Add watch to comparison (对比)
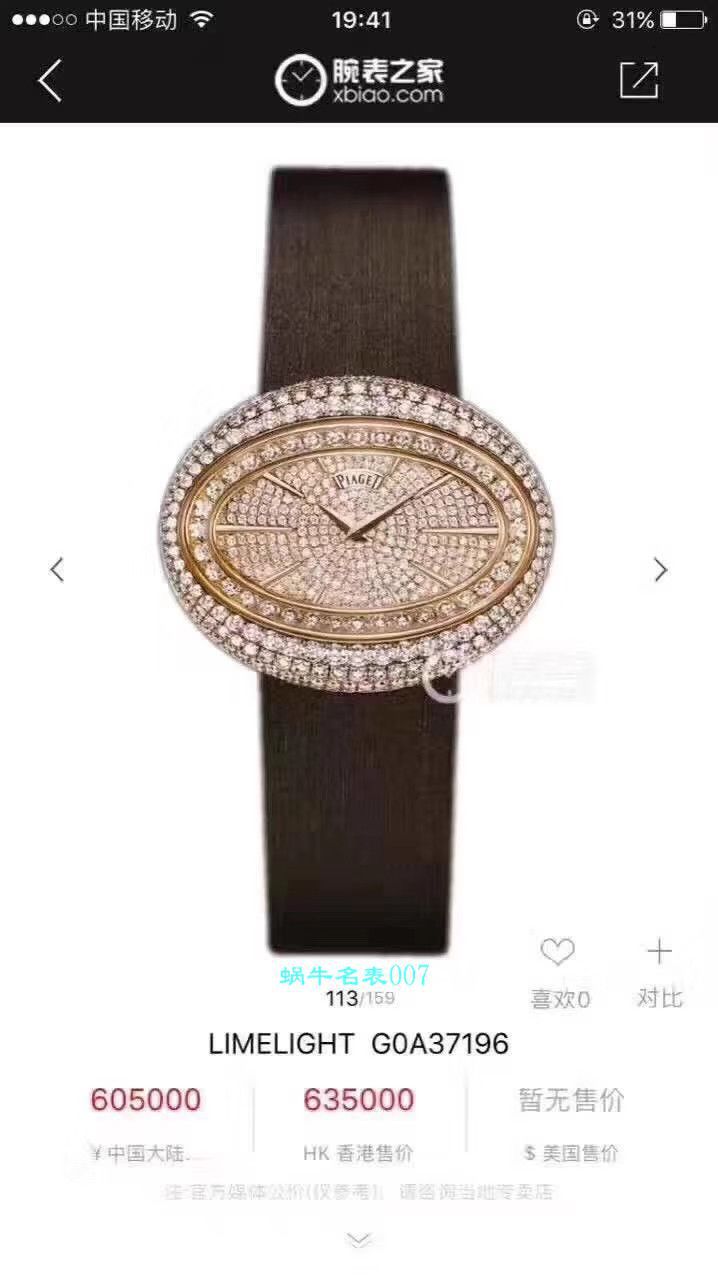 pyautogui.click(x=659, y=953)
